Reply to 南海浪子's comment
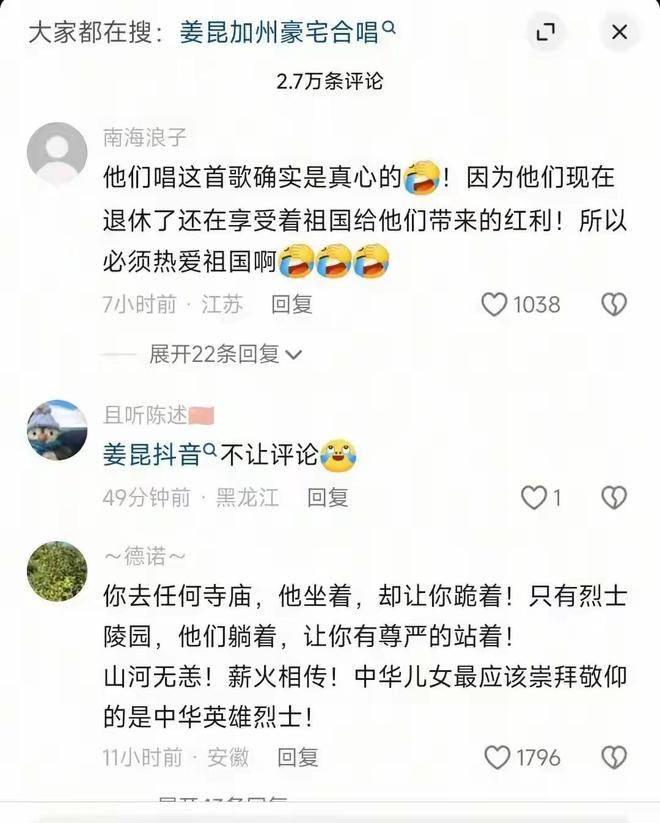This screenshot has width=660, height=823. [x=292, y=305]
